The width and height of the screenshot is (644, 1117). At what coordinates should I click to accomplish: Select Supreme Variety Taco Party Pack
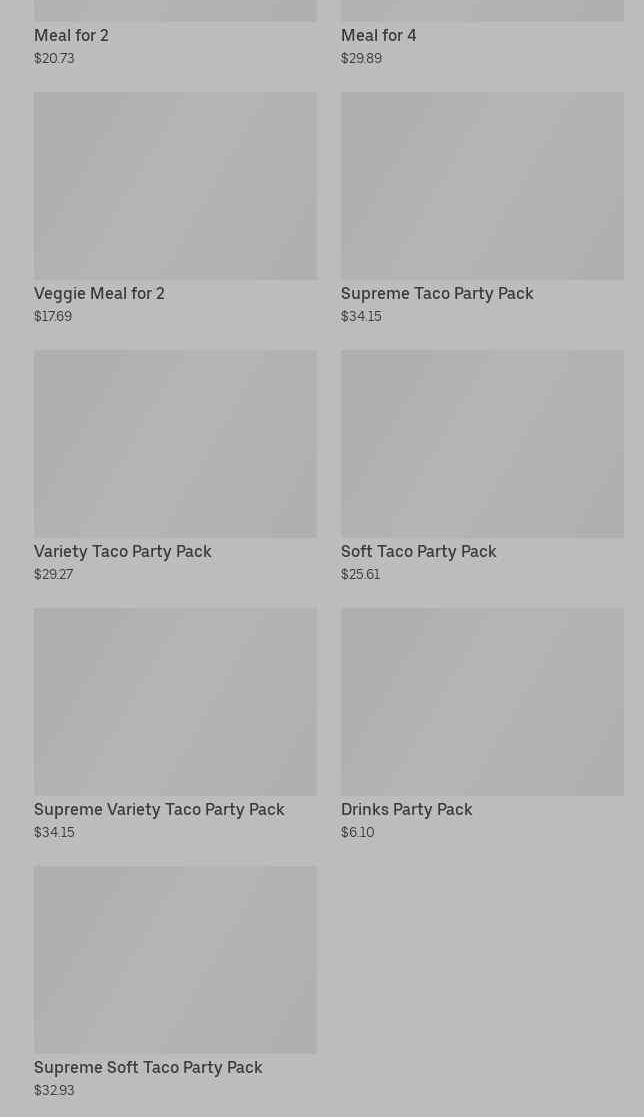[x=175, y=703]
